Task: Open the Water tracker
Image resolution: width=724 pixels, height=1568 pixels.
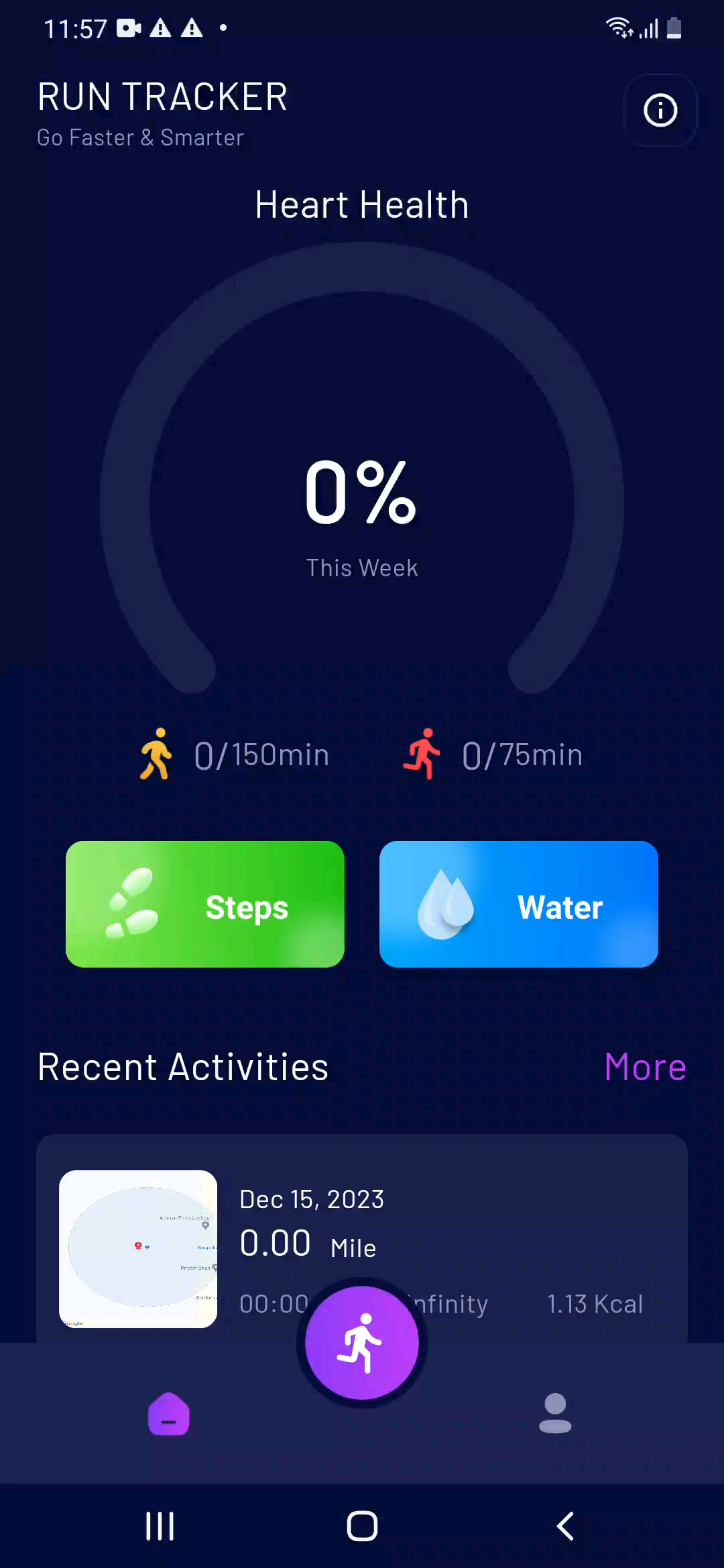Action: 518,904
